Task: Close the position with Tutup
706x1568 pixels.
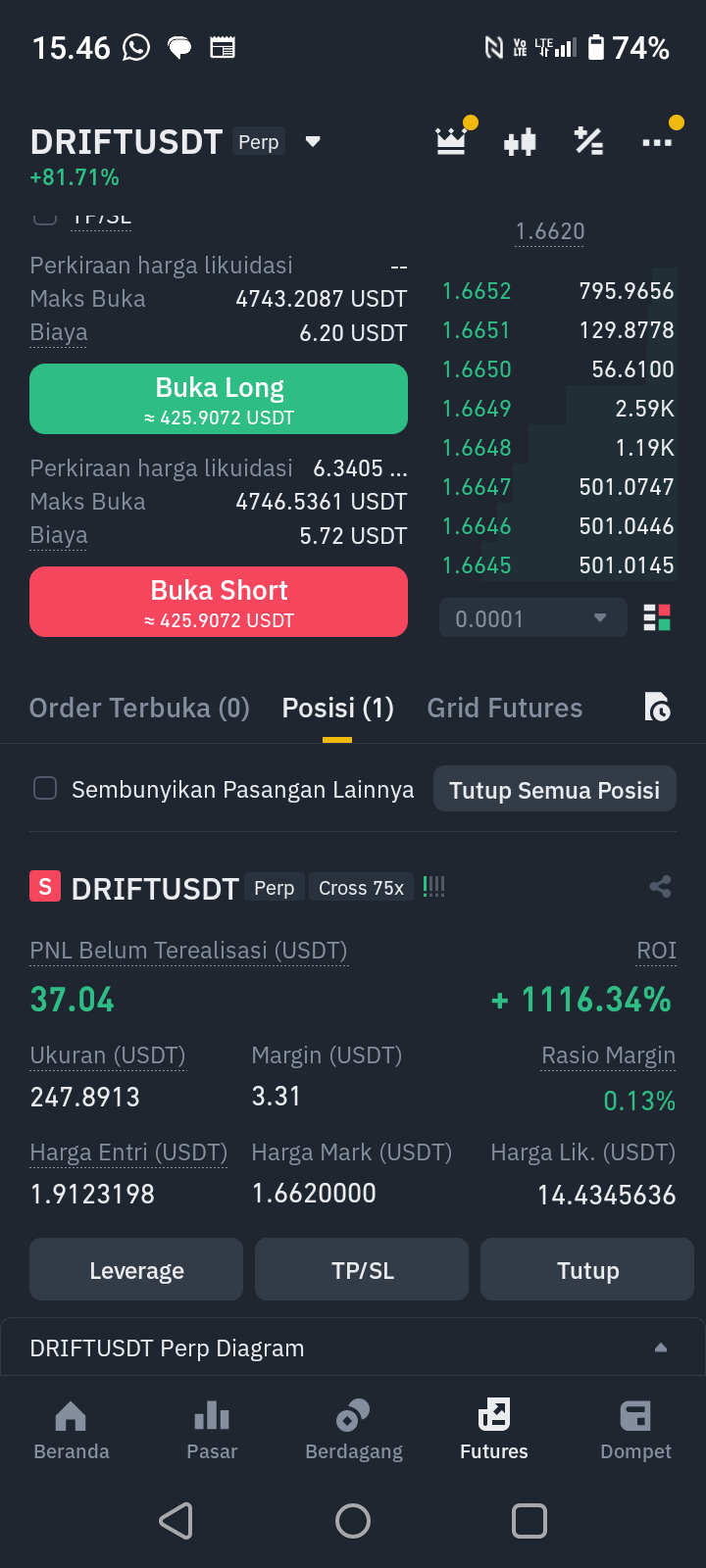Action: tap(587, 1269)
